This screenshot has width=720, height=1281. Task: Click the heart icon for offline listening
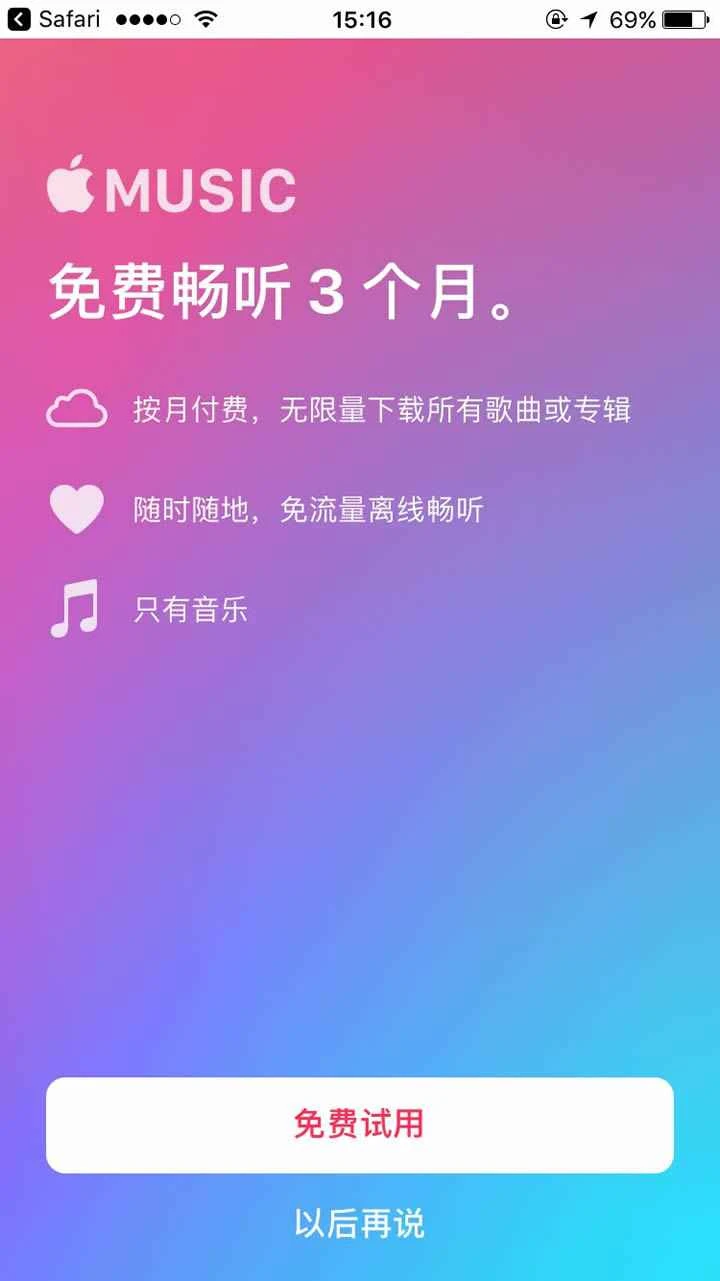77,508
